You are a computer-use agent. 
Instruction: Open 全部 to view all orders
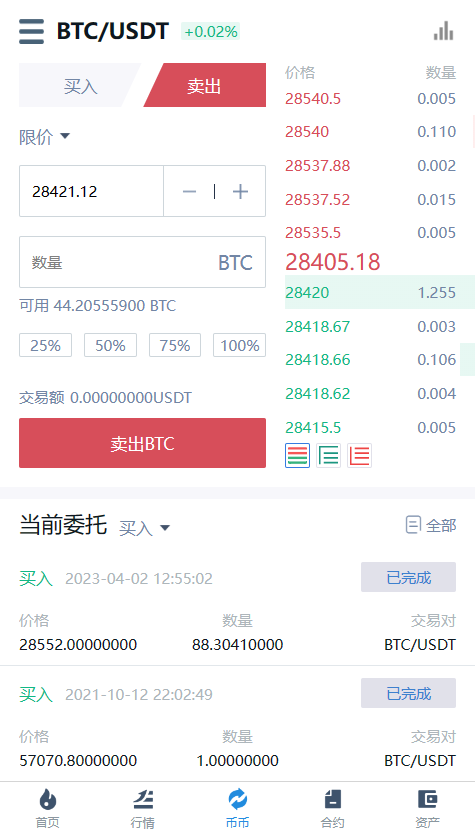[430, 525]
